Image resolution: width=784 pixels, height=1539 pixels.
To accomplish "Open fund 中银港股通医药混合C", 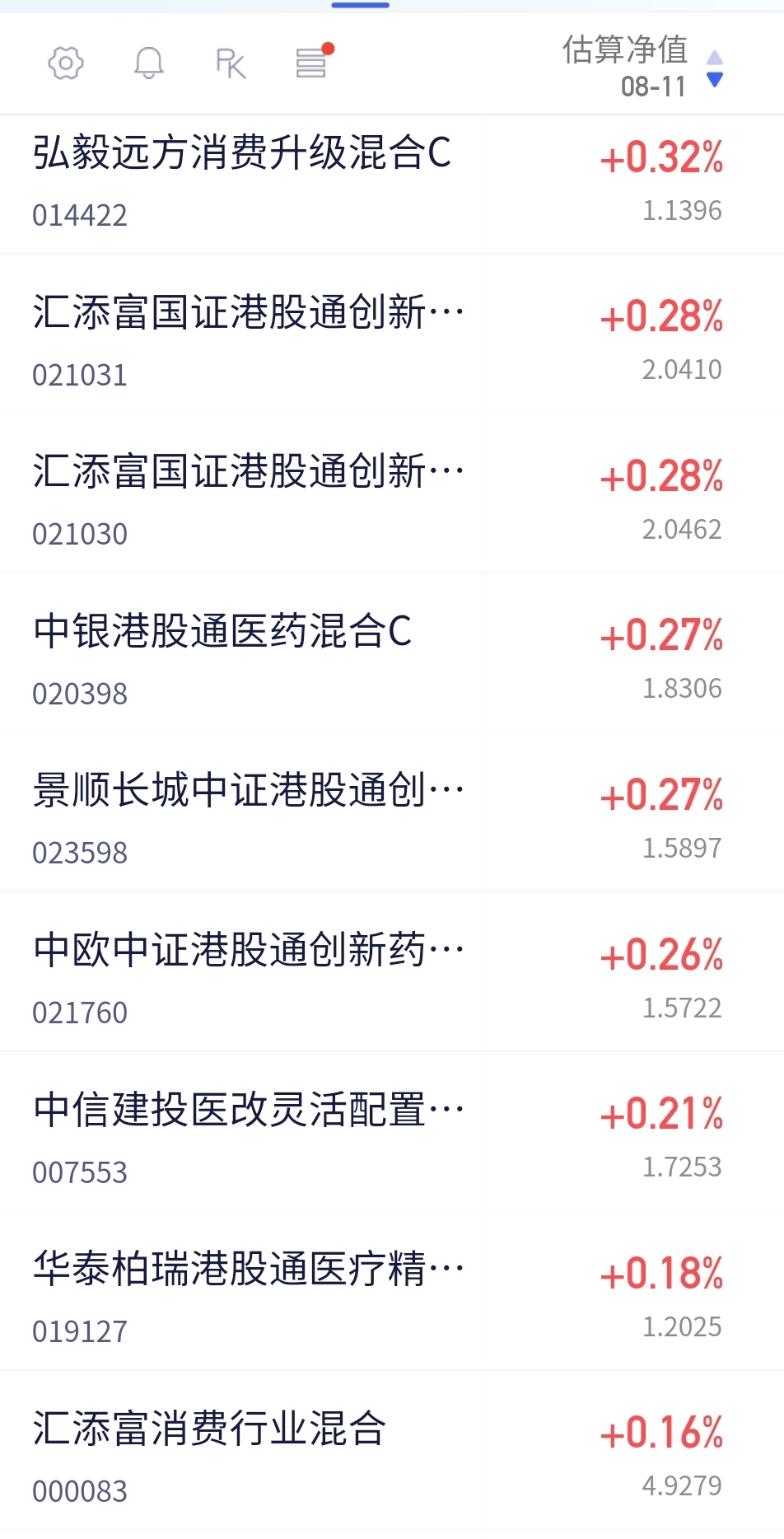I will click(392, 653).
